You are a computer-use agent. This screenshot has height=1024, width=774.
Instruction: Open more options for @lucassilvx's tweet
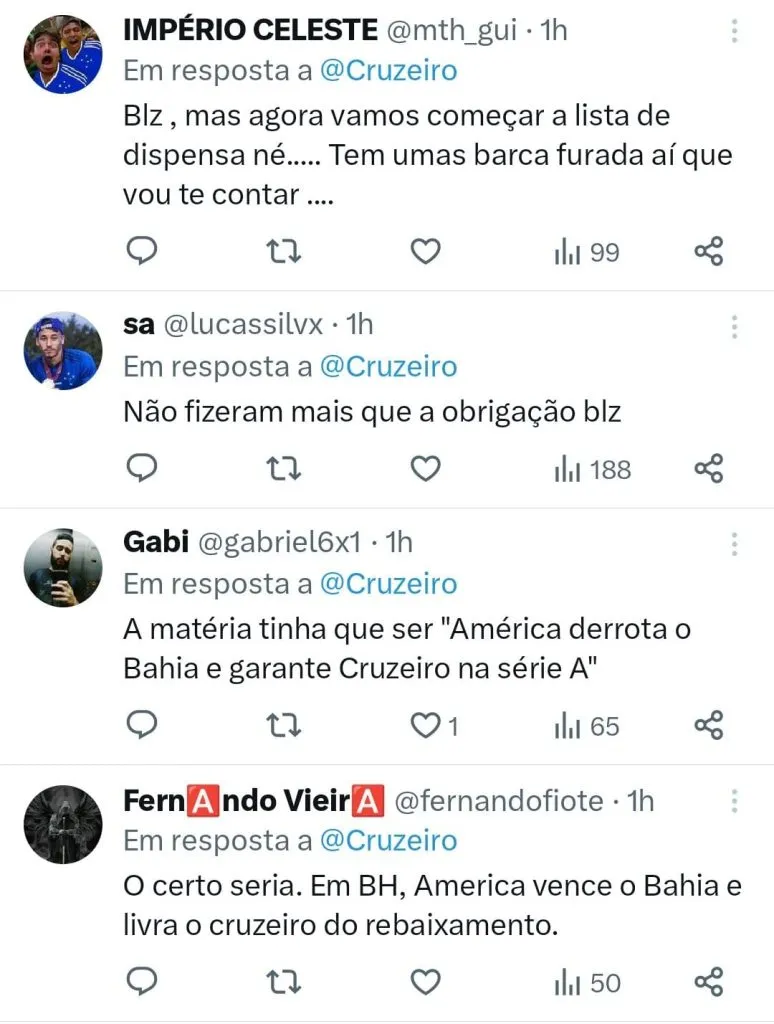[734, 327]
